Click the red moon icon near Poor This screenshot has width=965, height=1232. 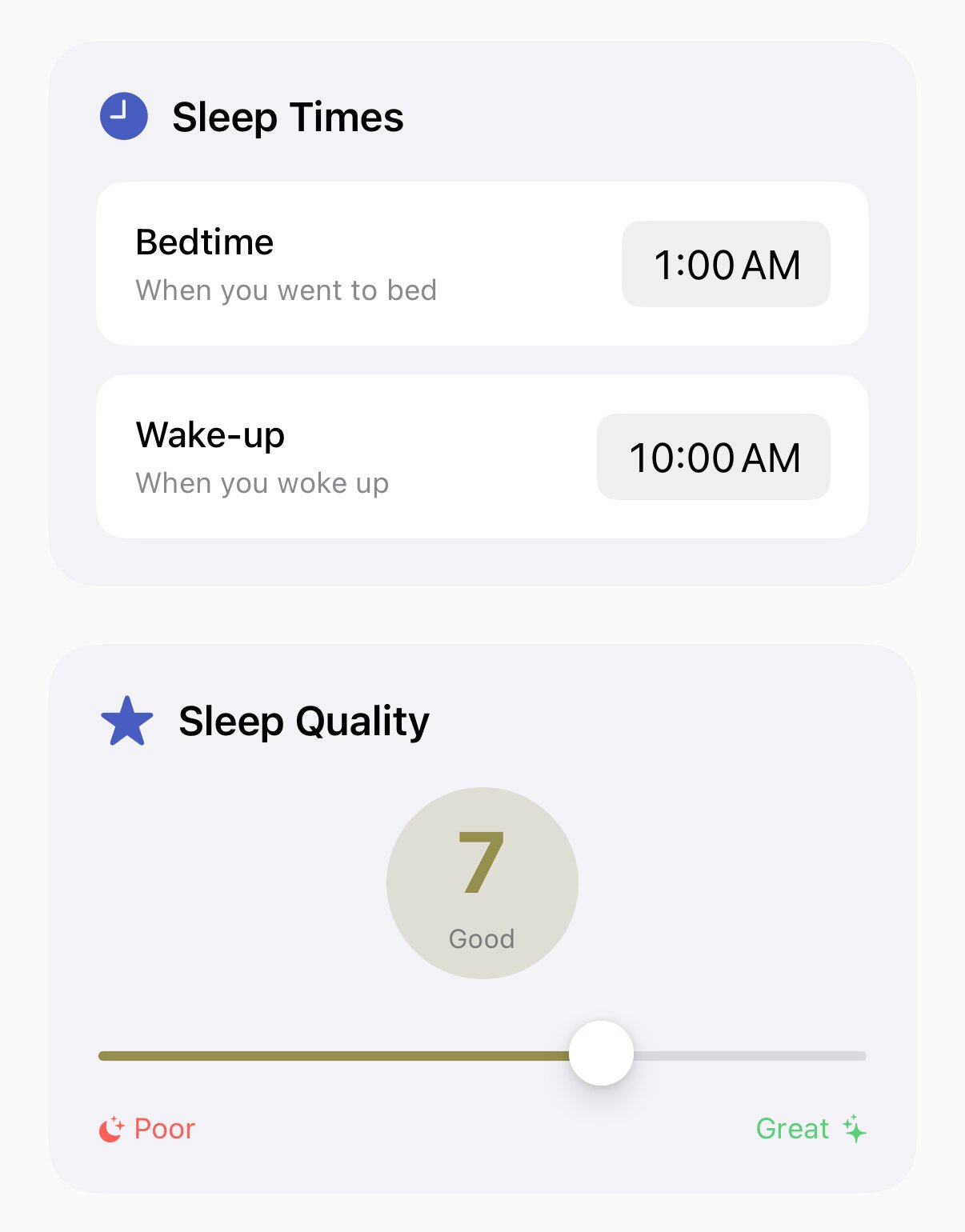click(112, 1129)
